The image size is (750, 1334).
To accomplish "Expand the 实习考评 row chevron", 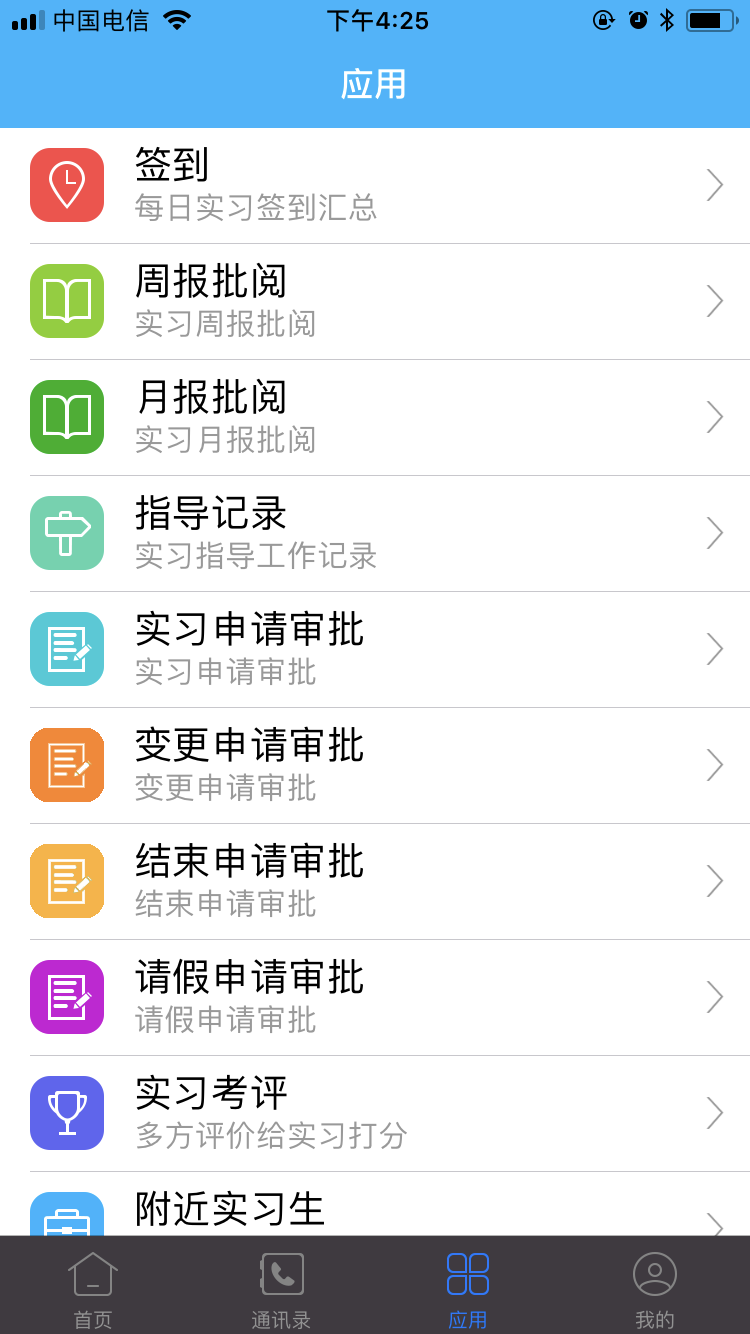I will (714, 1112).
